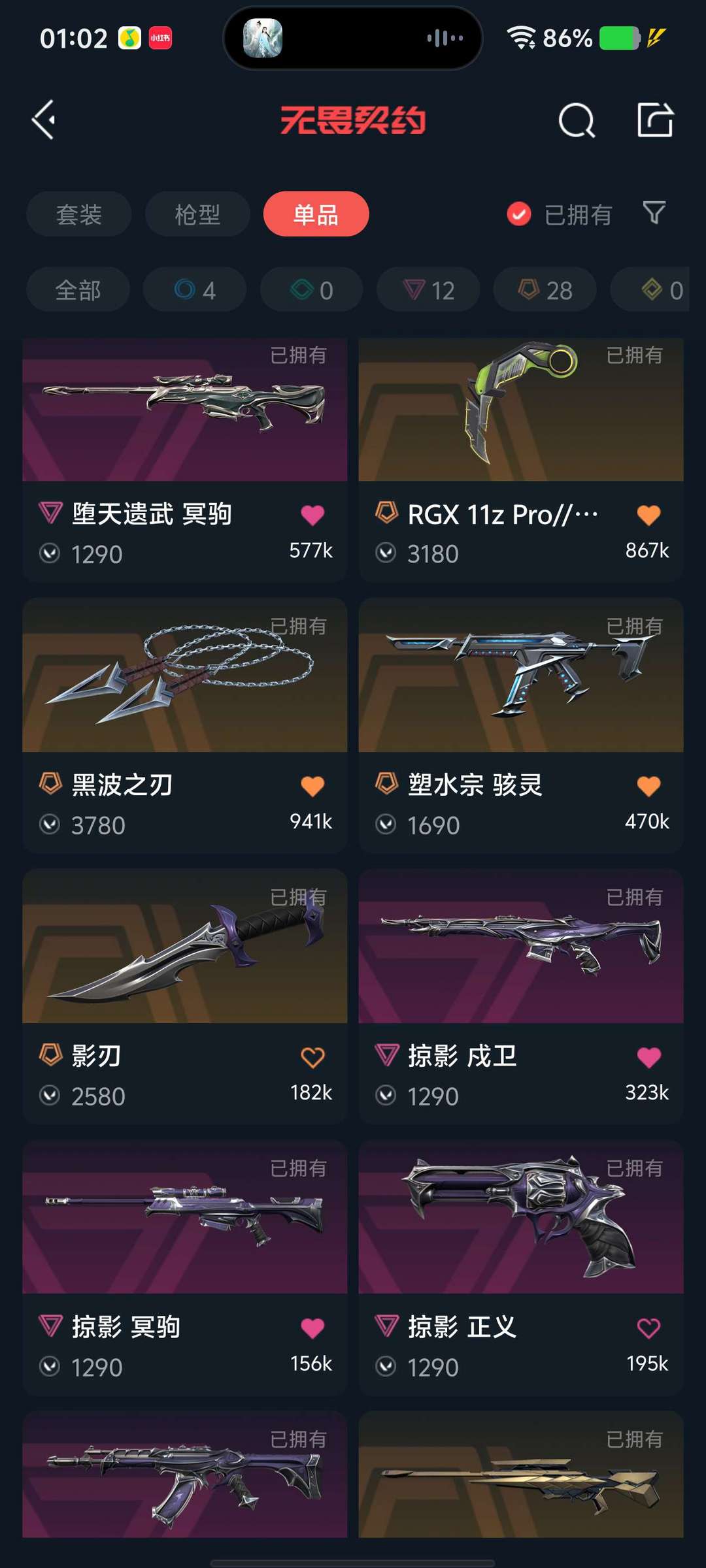Filter by the chip showing 12
This screenshot has width=706, height=1568.
429,290
